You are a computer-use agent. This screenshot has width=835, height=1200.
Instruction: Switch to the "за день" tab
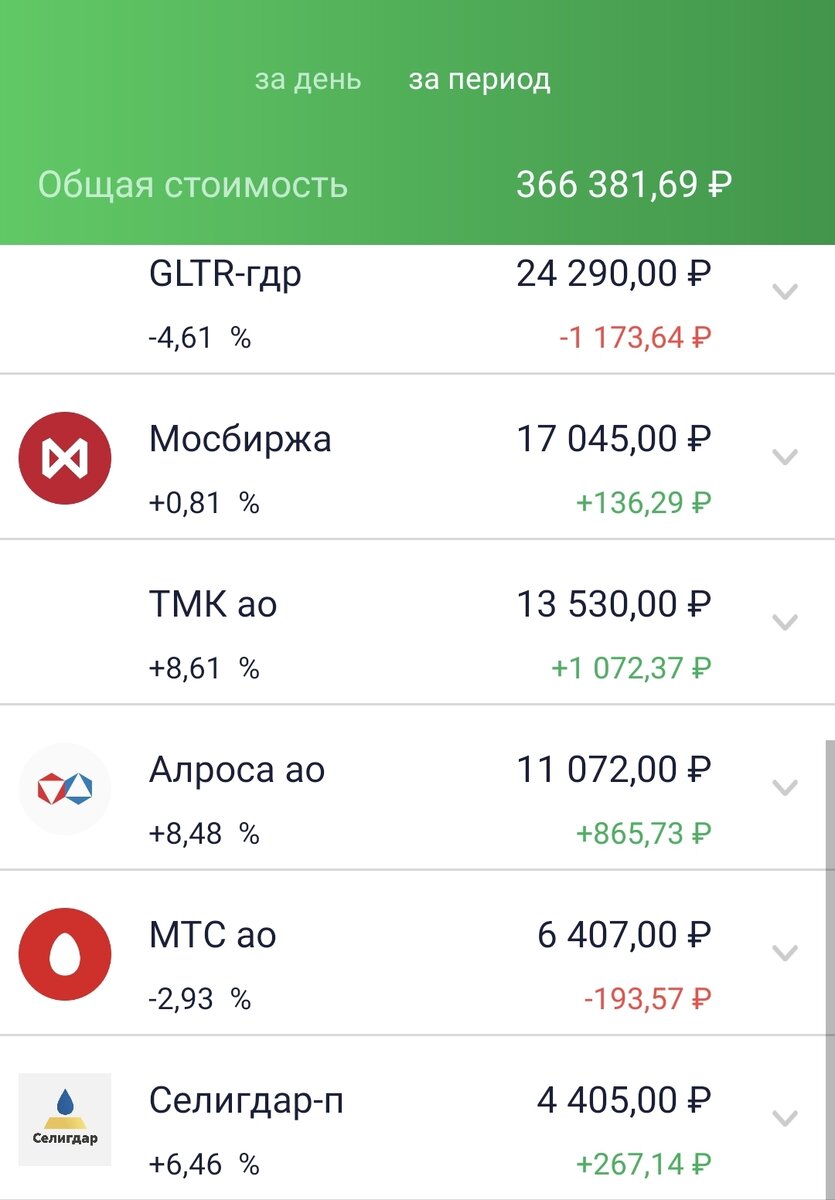pos(308,79)
